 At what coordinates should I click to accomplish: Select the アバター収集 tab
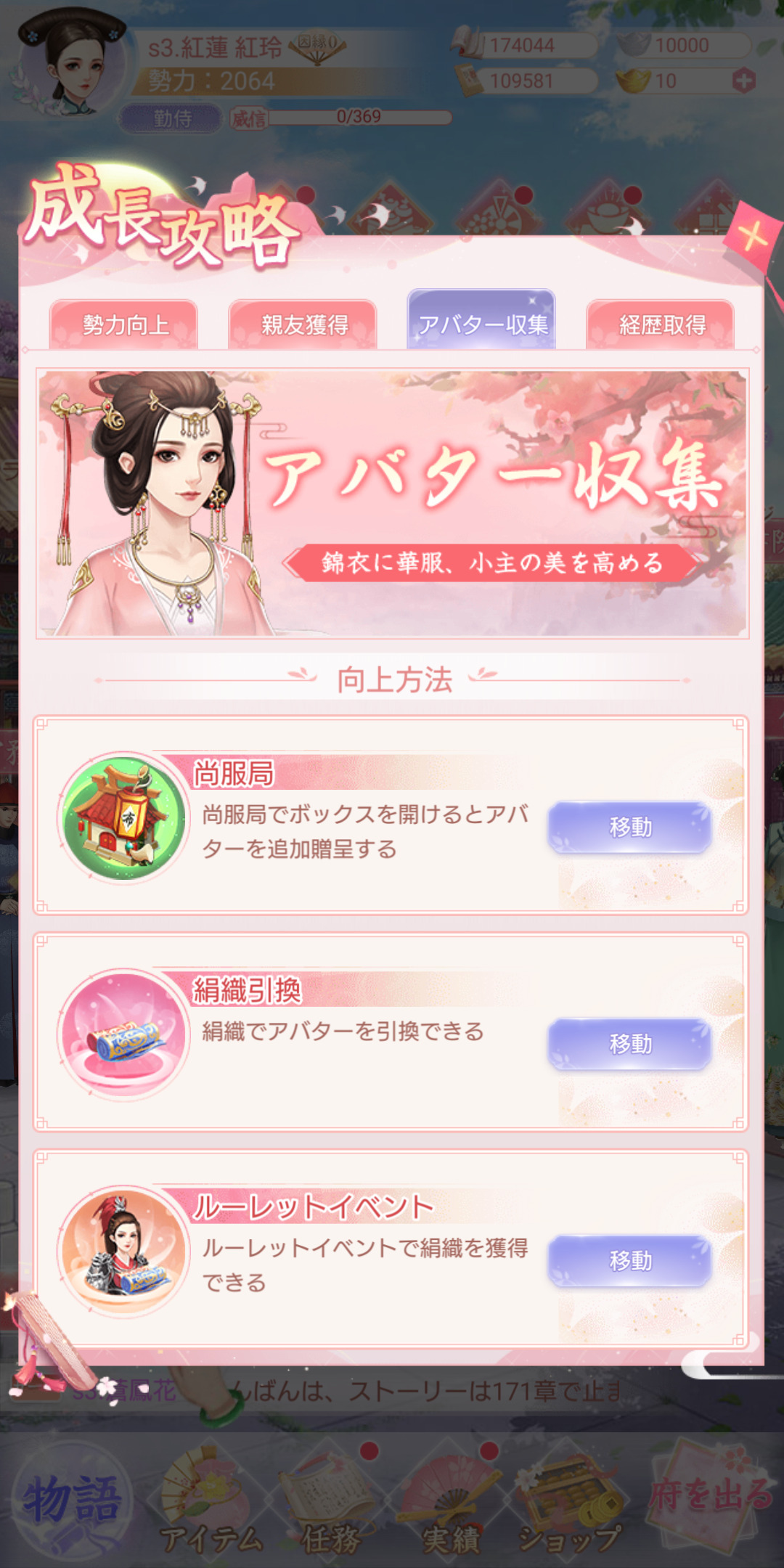(x=482, y=323)
